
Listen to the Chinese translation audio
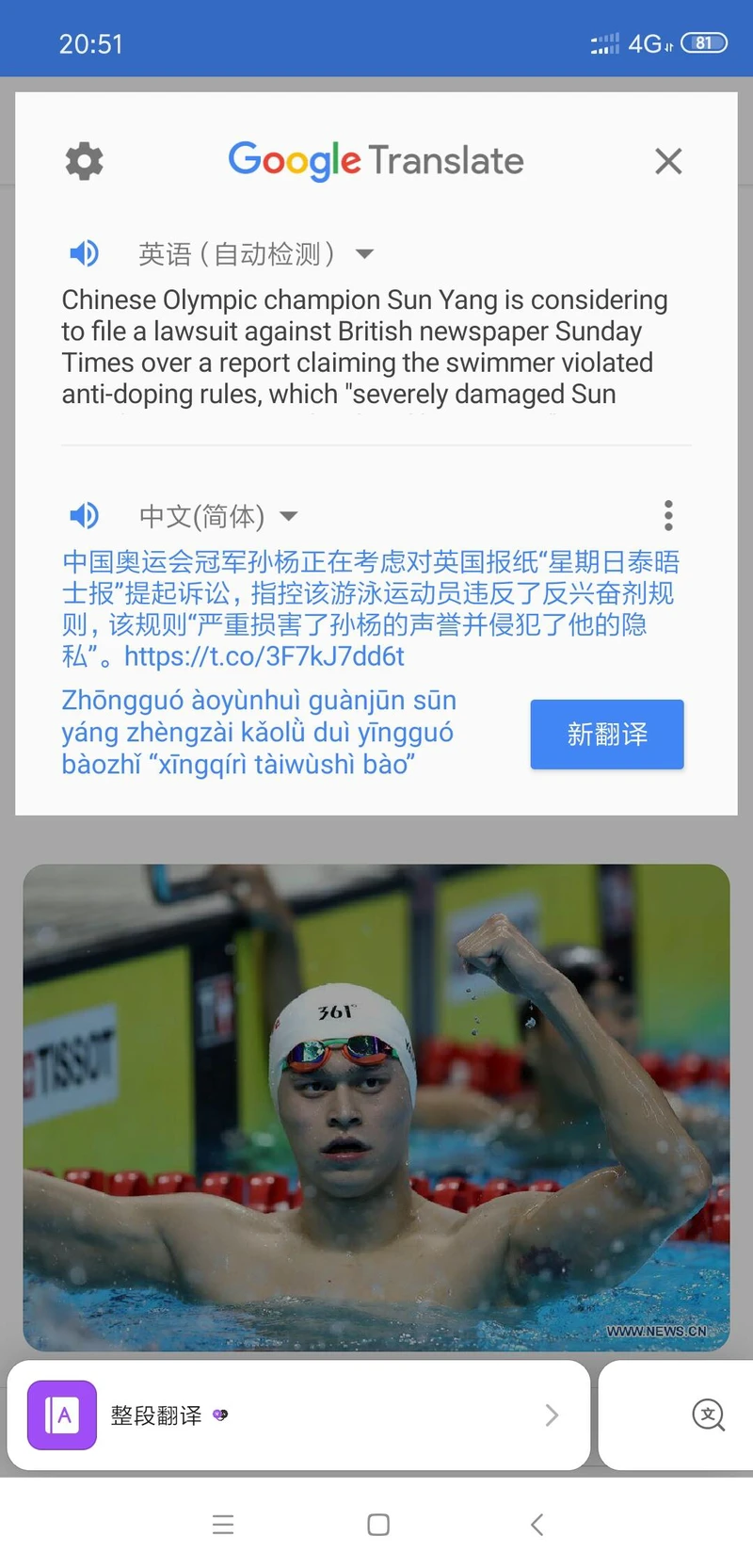click(x=84, y=515)
